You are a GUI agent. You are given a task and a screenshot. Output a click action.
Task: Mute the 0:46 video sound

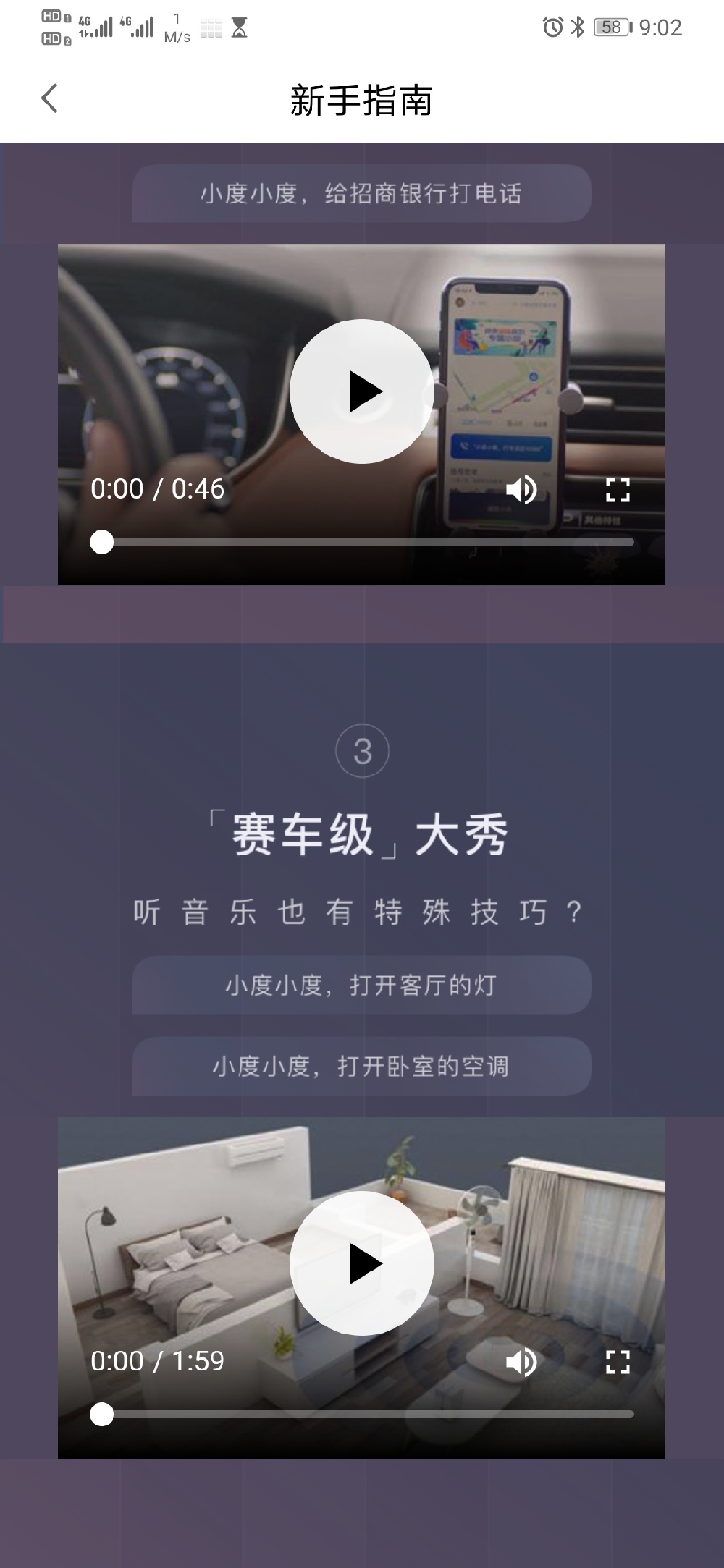pos(521,490)
